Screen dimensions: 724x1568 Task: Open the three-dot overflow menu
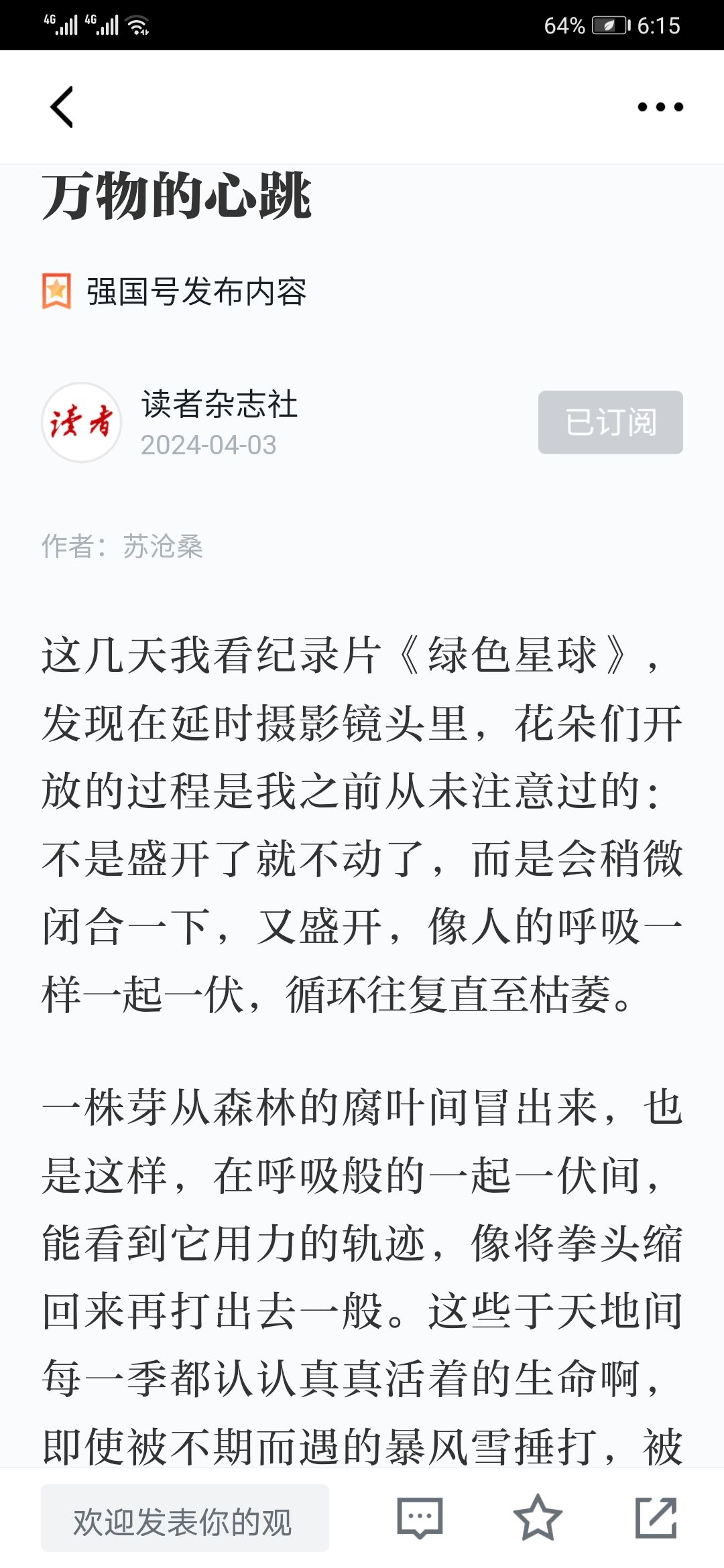[x=660, y=107]
